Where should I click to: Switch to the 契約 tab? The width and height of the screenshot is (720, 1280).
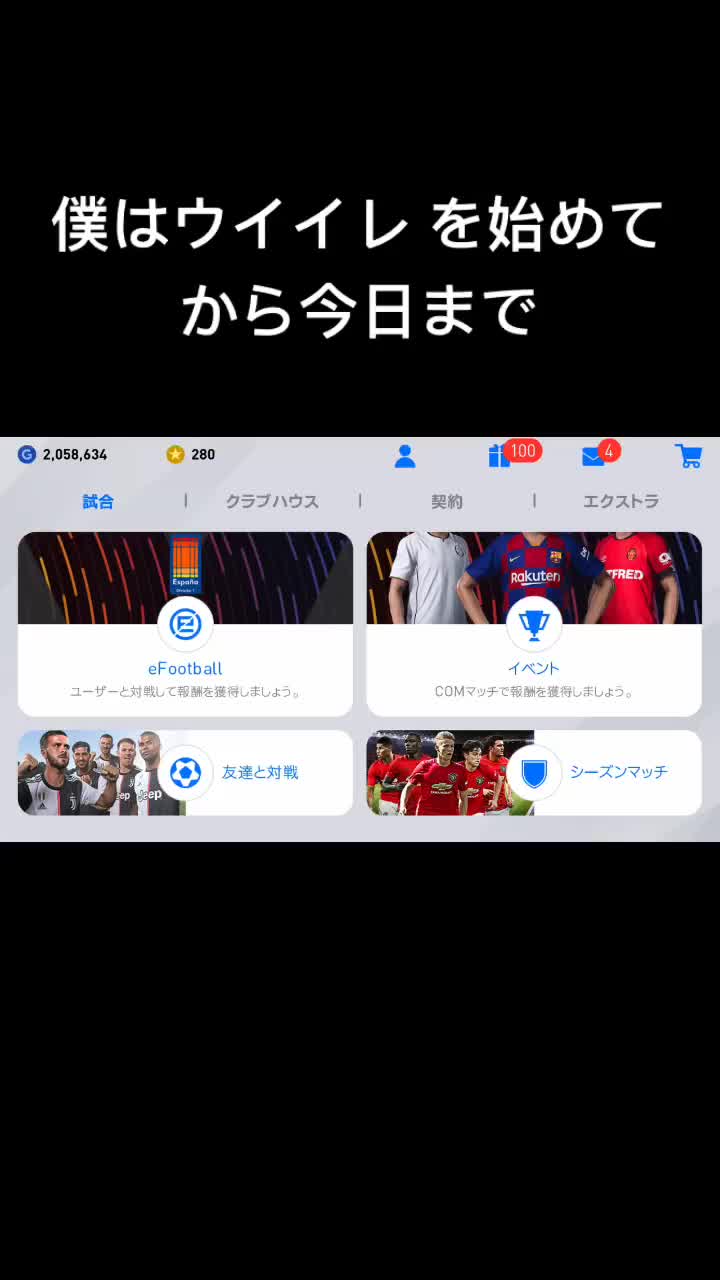click(x=447, y=502)
